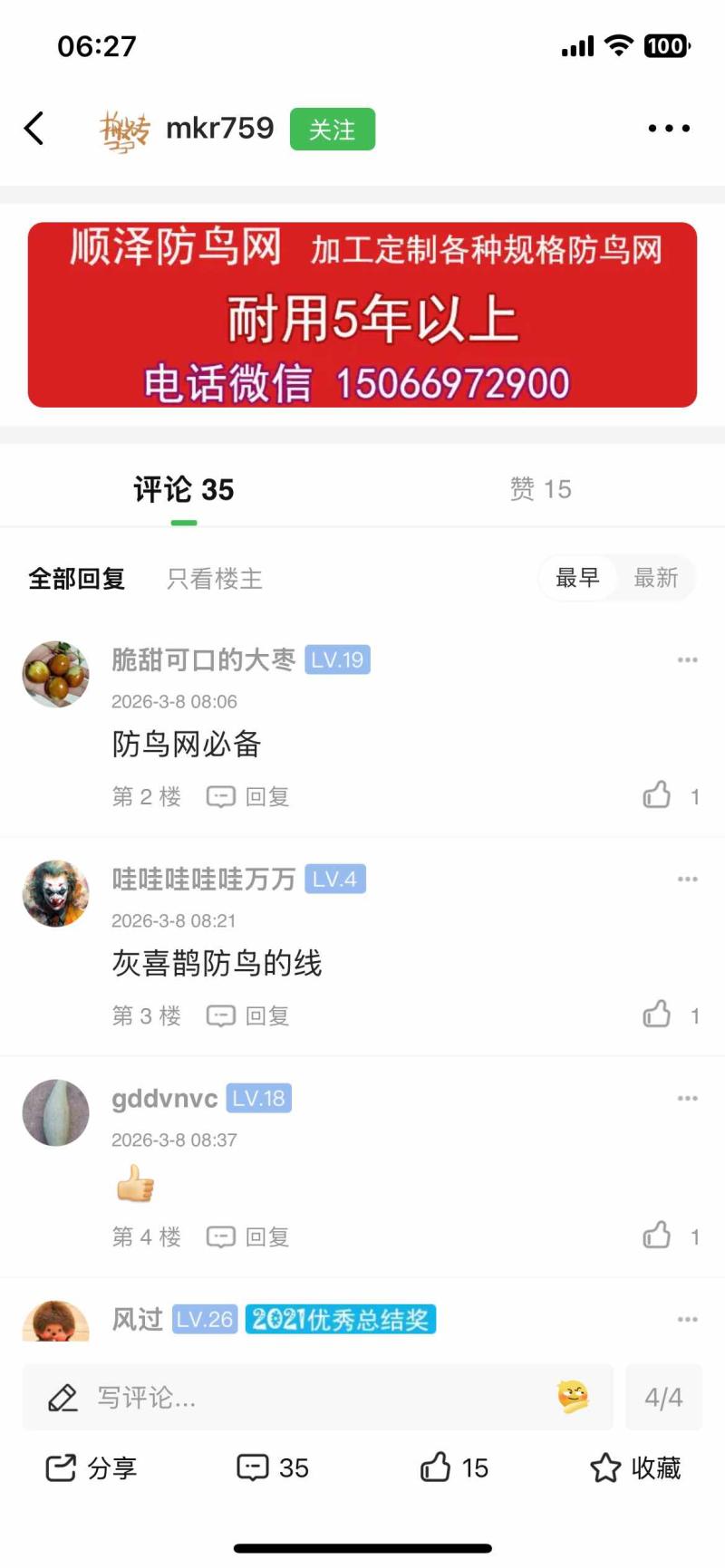The width and height of the screenshot is (725, 1568).
Task: Like gddvnvc's thumbs-up comment
Action: tap(658, 1236)
